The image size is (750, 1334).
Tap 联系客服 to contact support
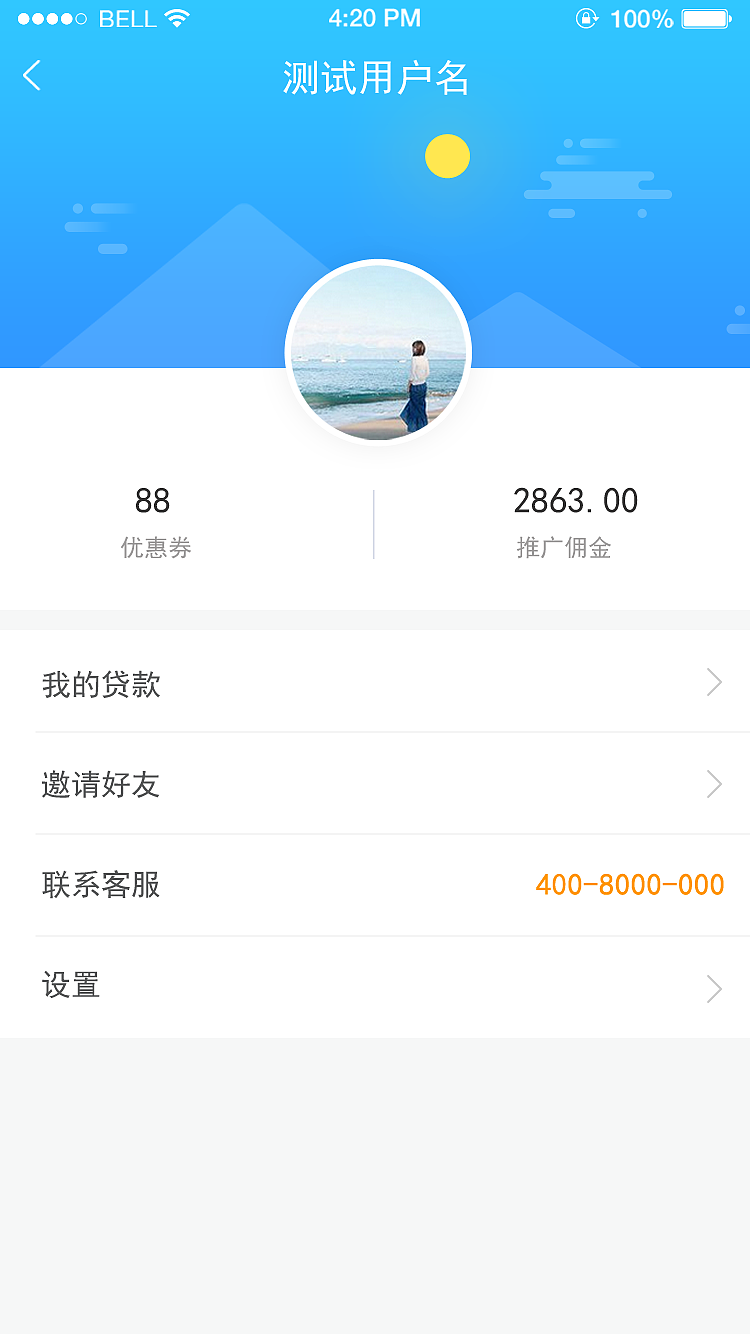point(100,886)
